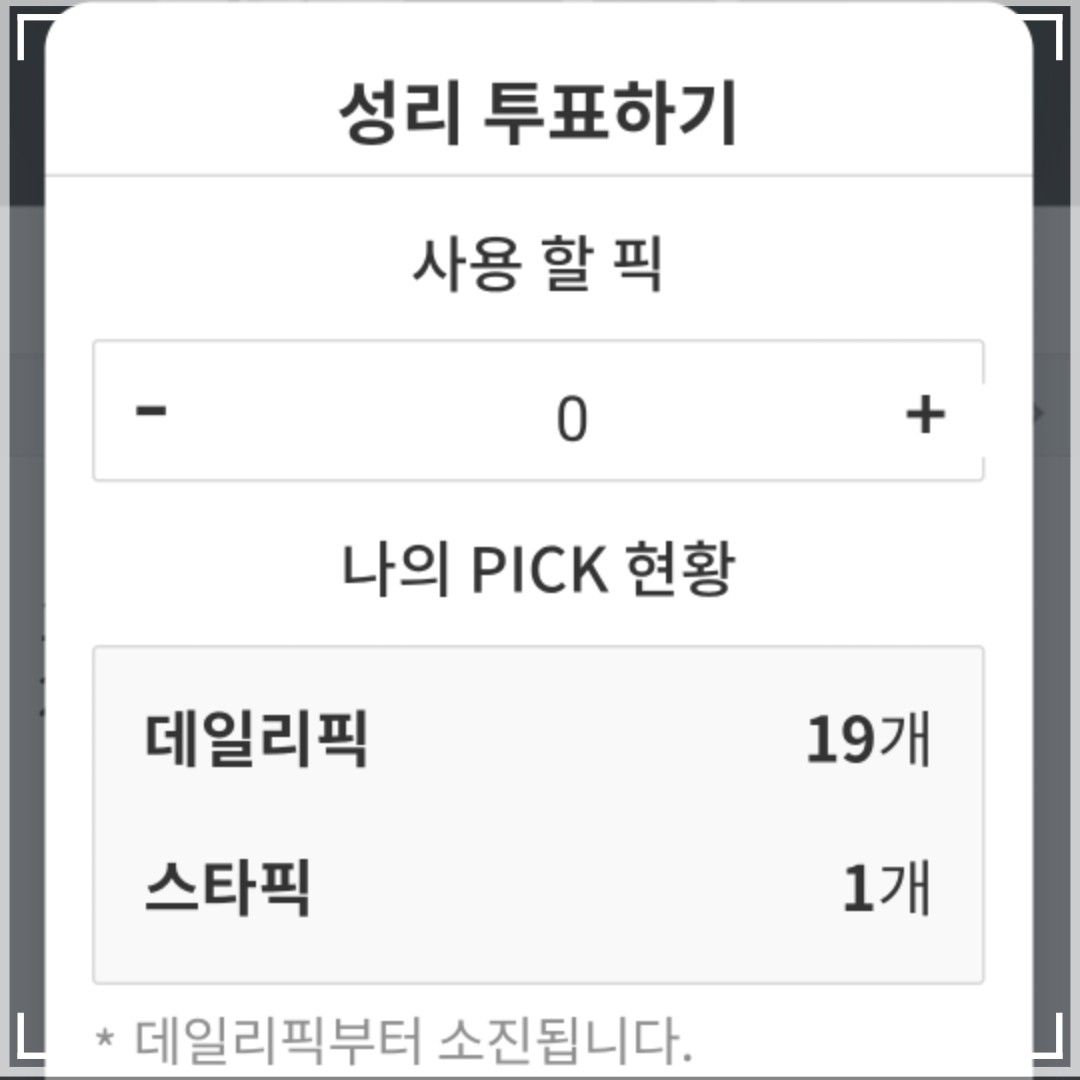Decrease the picks to use with minus
The image size is (1080, 1080).
(x=151, y=411)
